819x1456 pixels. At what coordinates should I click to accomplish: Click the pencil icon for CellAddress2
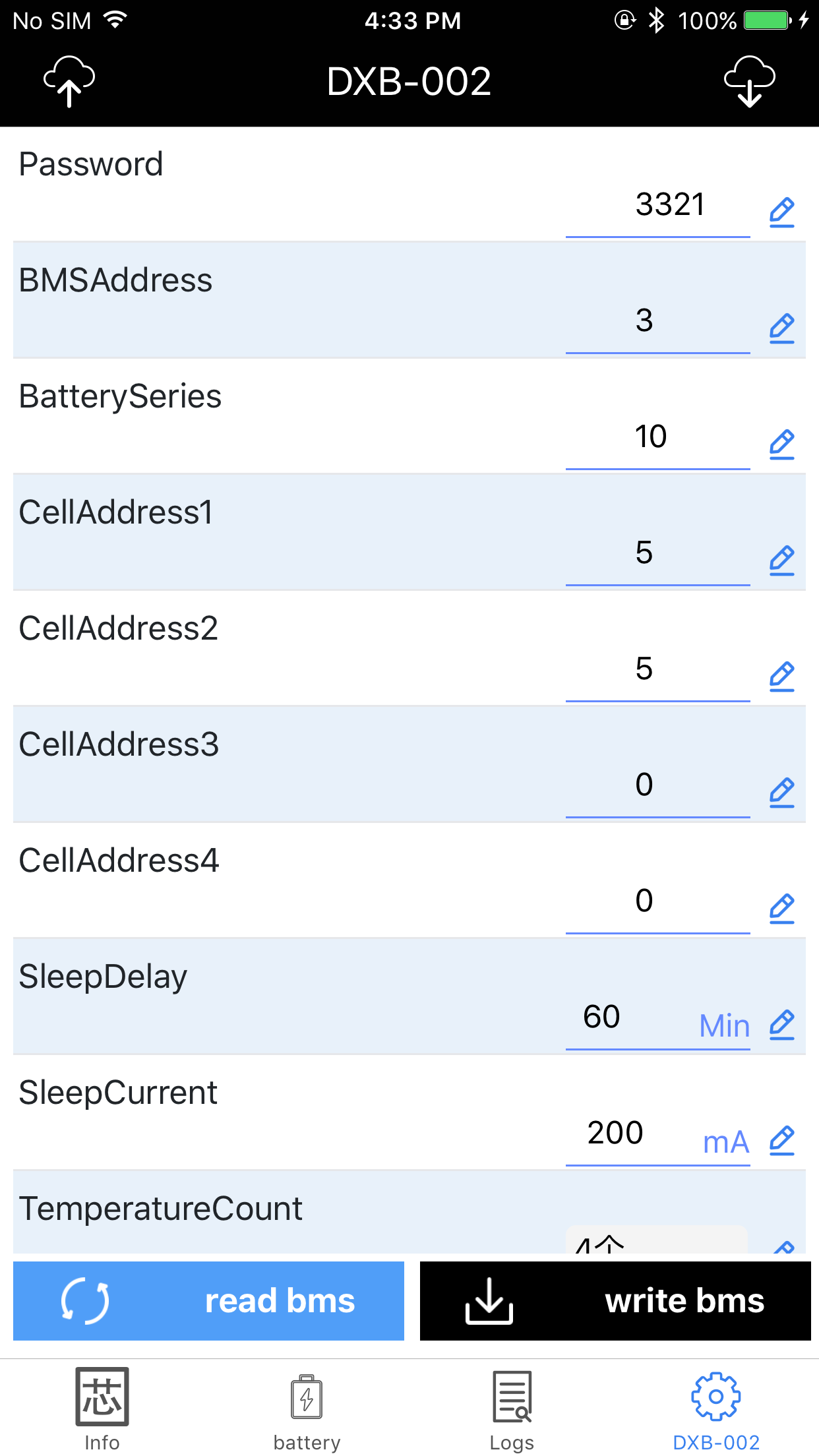(x=781, y=676)
